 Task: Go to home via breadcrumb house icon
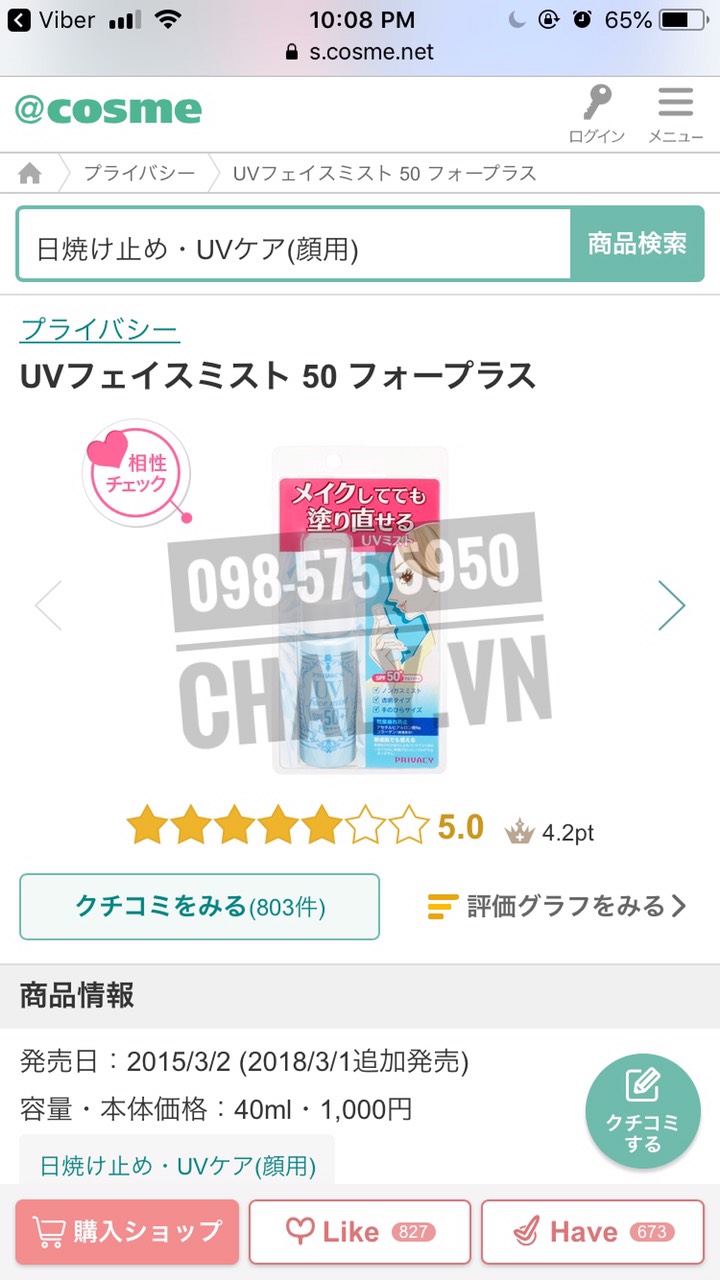click(30, 173)
